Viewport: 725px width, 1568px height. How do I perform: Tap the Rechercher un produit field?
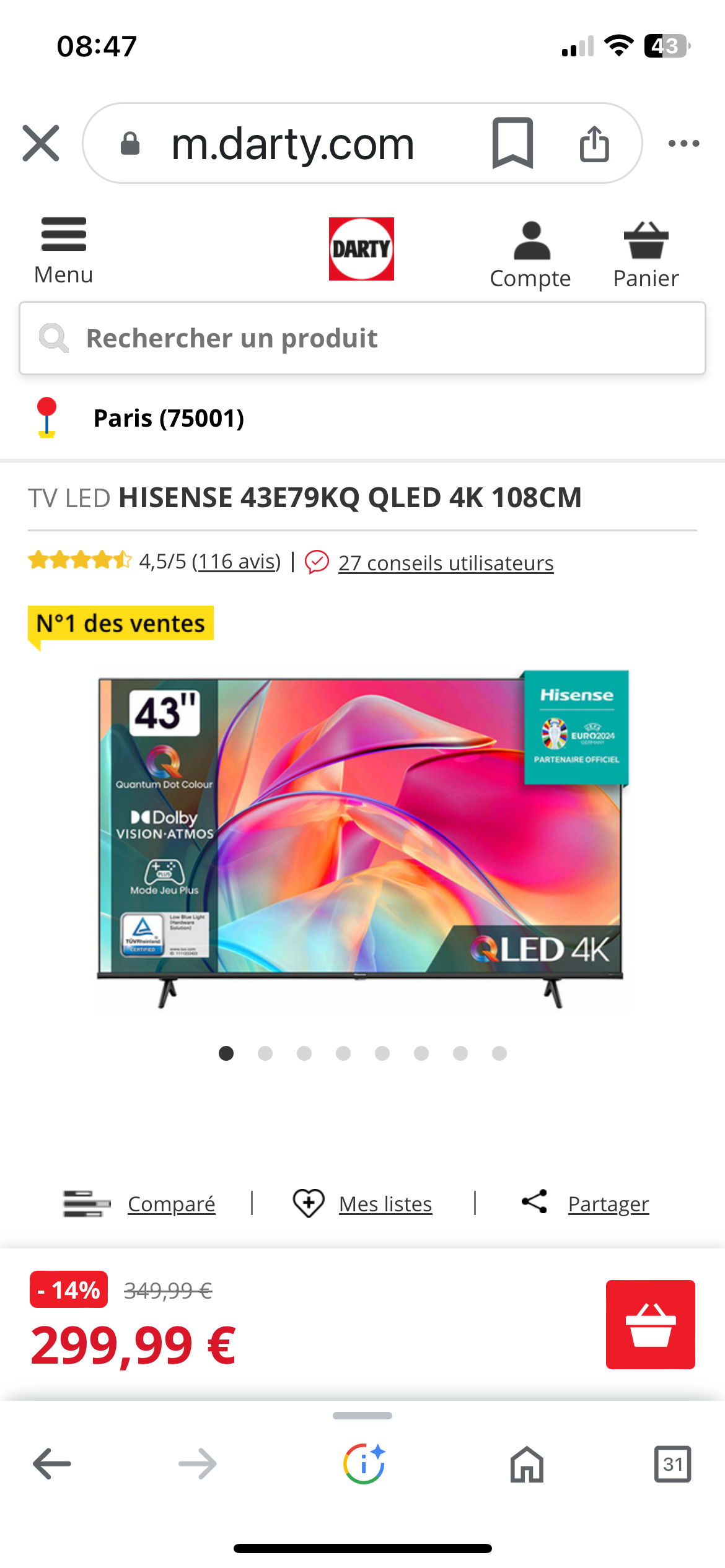[362, 338]
